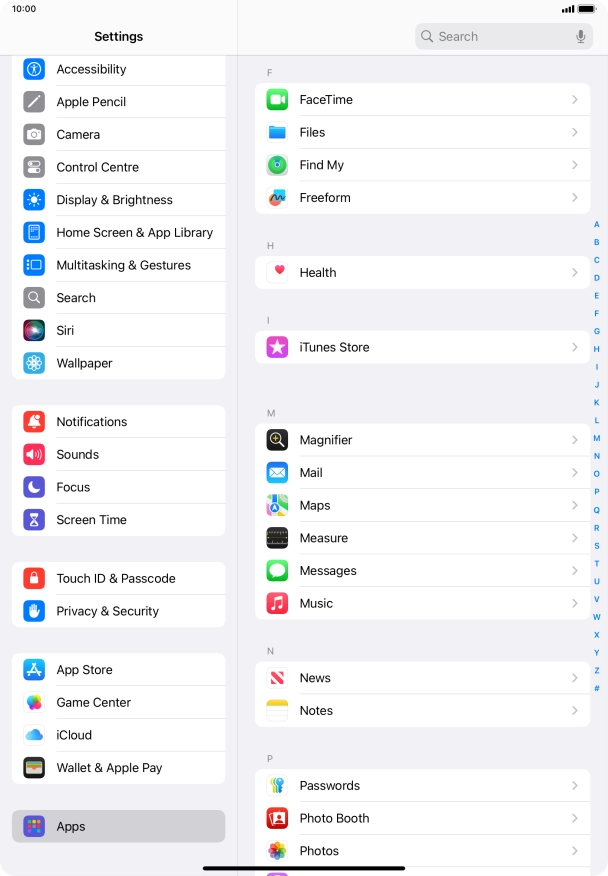This screenshot has width=608, height=876.
Task: Open Health app settings
Action: pyautogui.click(x=422, y=272)
